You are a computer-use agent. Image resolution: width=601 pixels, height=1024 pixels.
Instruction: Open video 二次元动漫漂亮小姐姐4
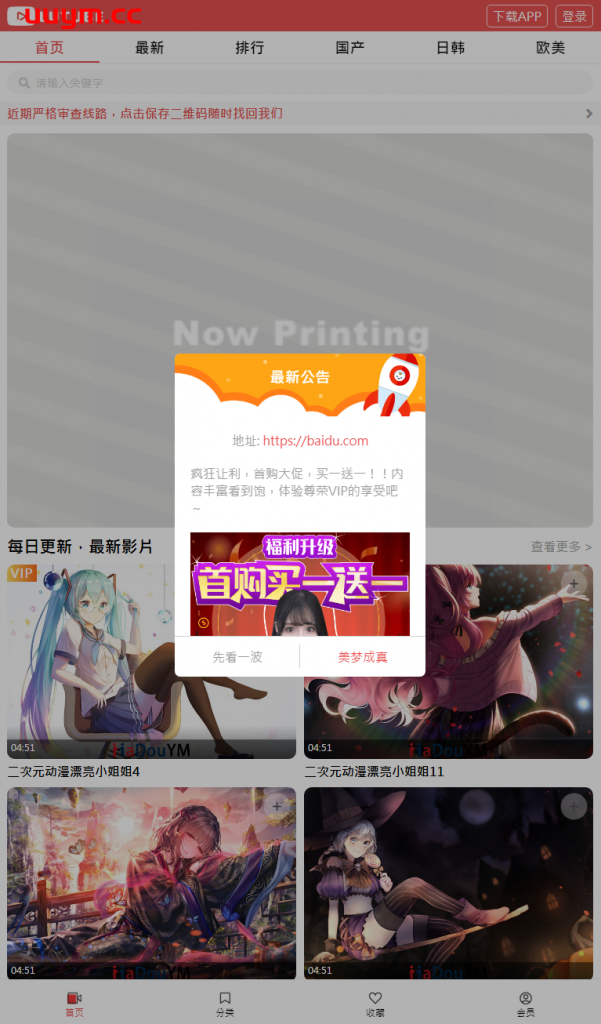(x=152, y=662)
